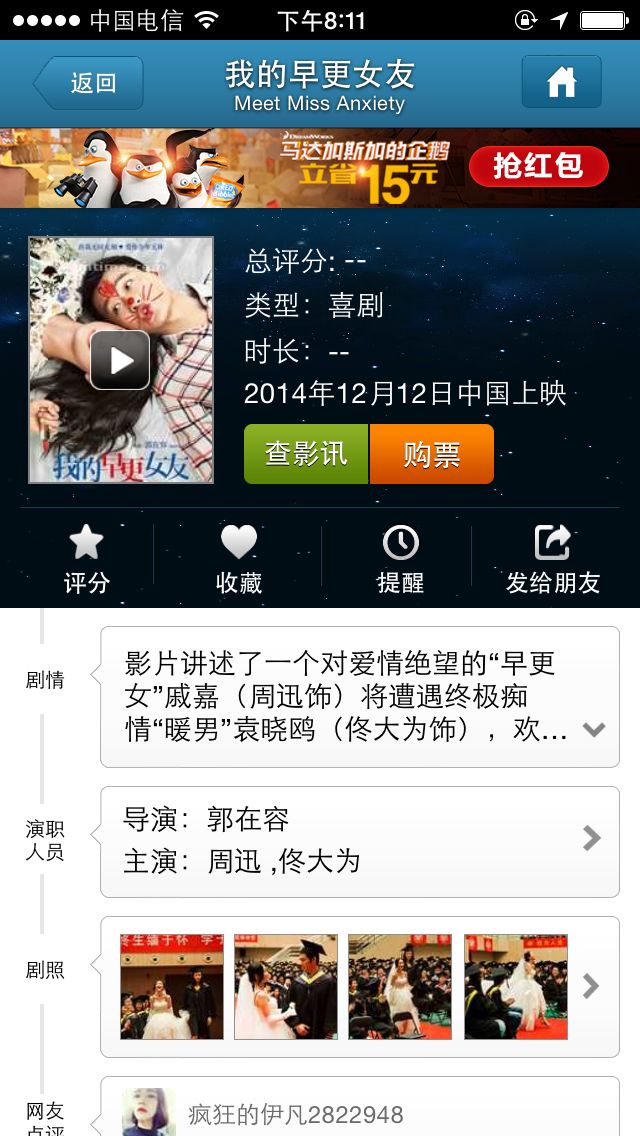Play the movie trailer on the poster
The height and width of the screenshot is (1136, 640).
(x=120, y=360)
